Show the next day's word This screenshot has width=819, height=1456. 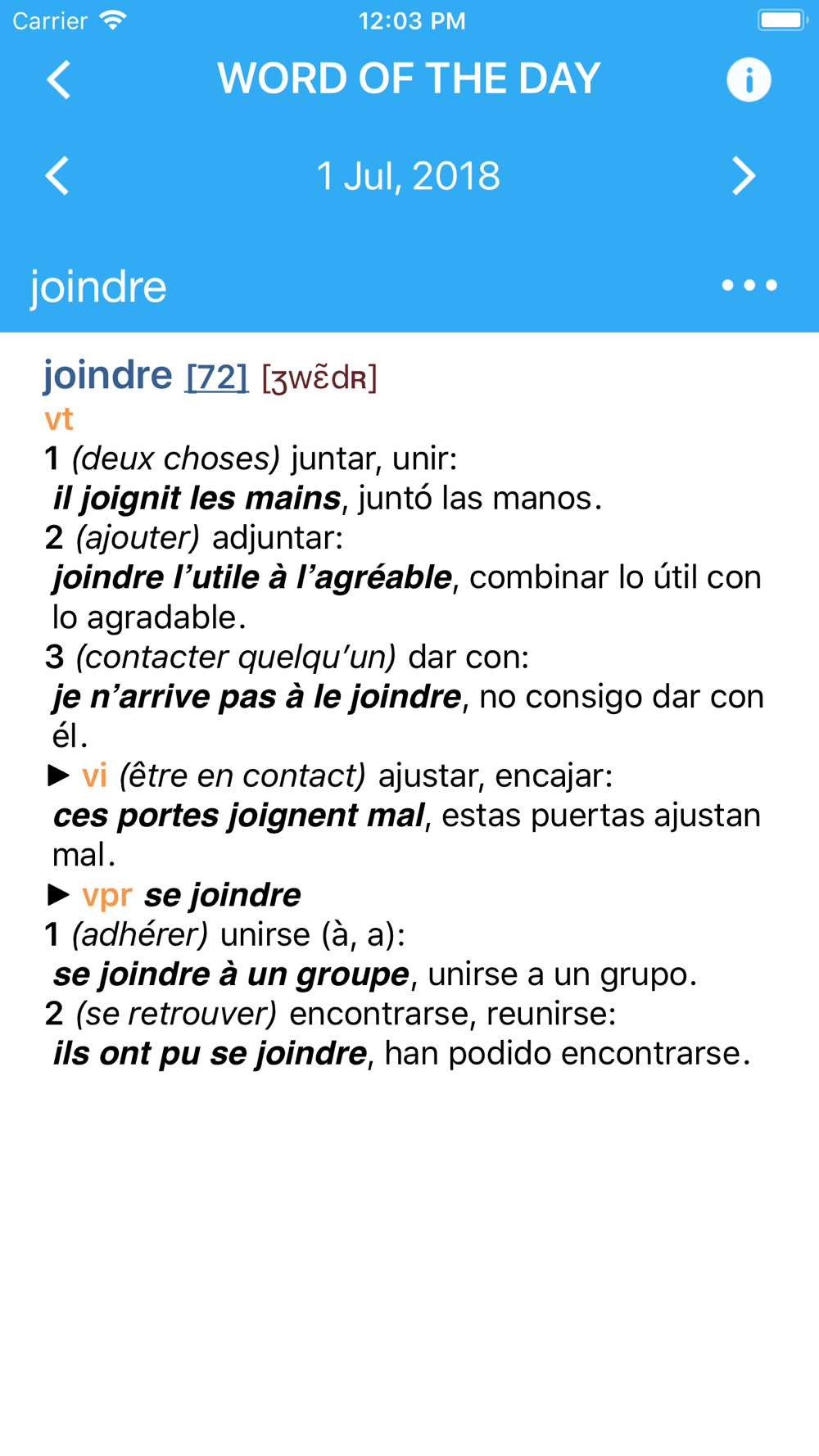(x=743, y=176)
